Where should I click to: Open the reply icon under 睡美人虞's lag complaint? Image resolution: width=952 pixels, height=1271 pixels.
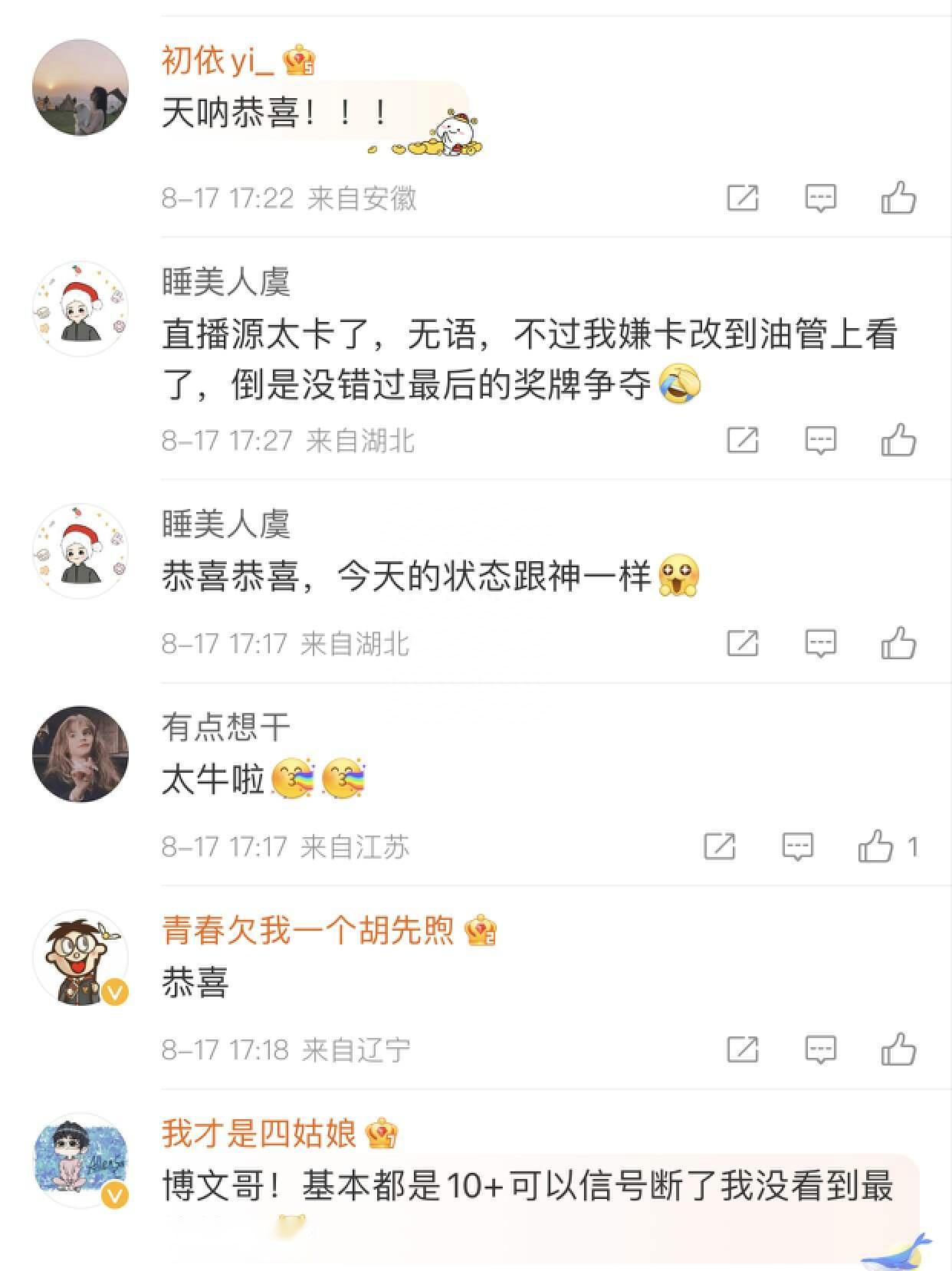click(x=822, y=439)
